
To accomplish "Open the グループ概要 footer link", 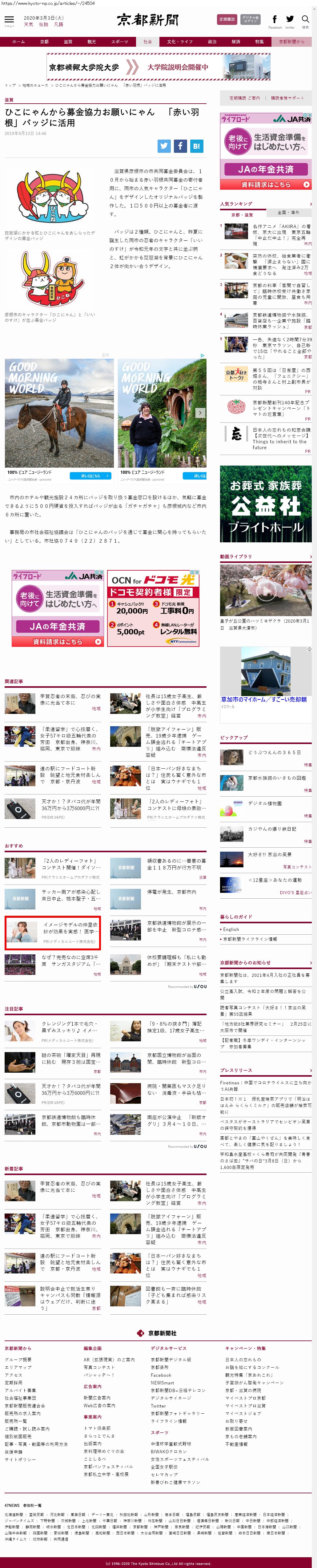I will coord(18,1359).
